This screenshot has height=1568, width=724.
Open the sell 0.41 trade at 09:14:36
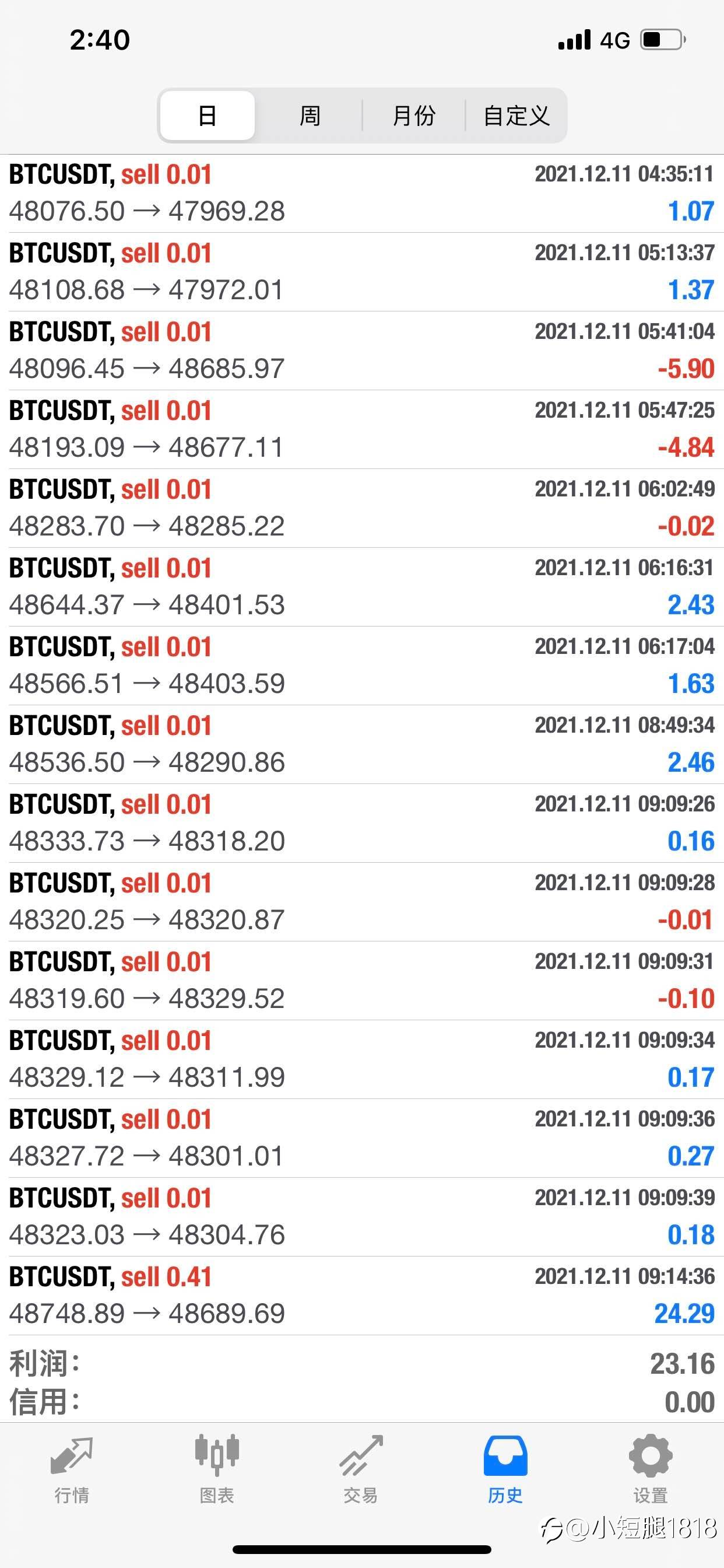362,1296
